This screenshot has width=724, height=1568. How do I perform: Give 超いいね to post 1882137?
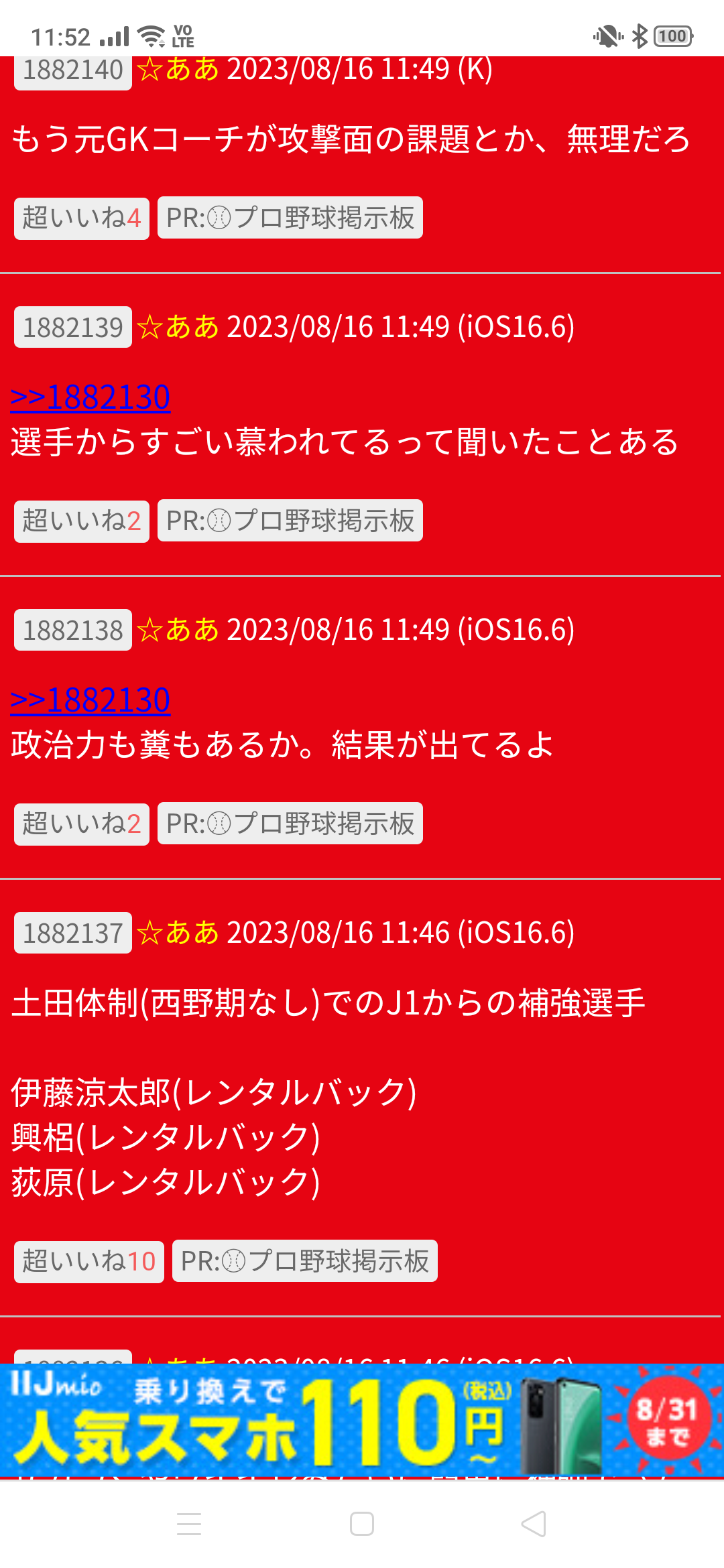[x=89, y=1261]
